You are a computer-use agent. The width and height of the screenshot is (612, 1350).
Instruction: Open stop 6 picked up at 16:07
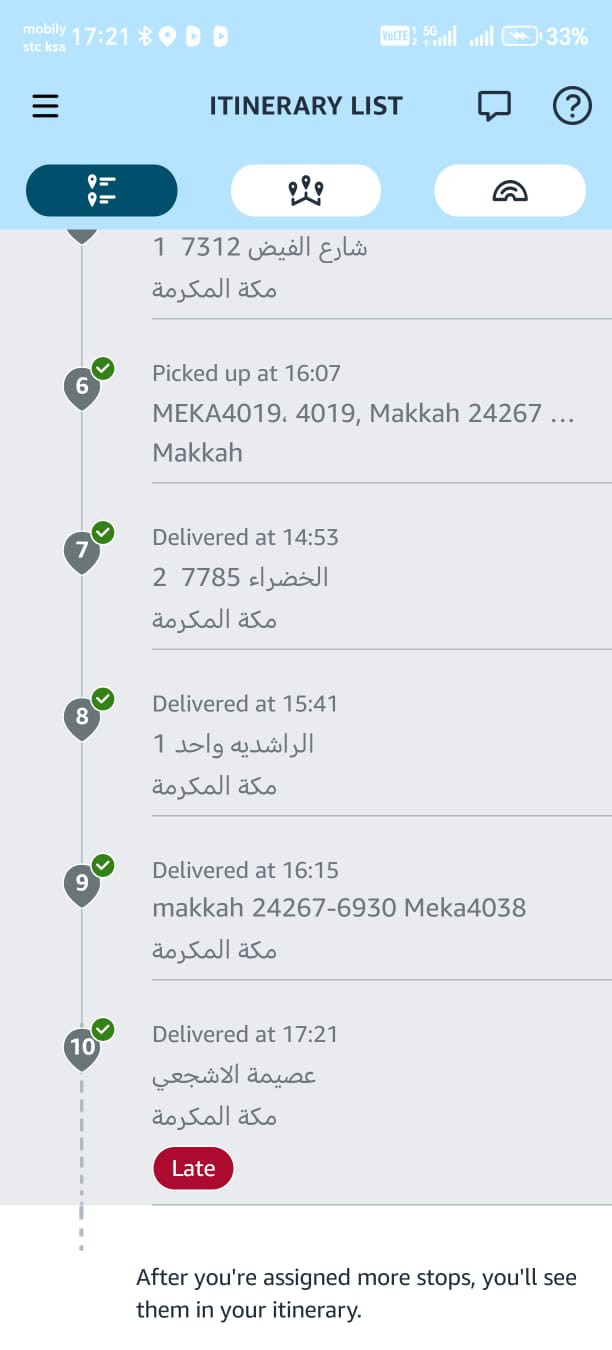click(363, 413)
